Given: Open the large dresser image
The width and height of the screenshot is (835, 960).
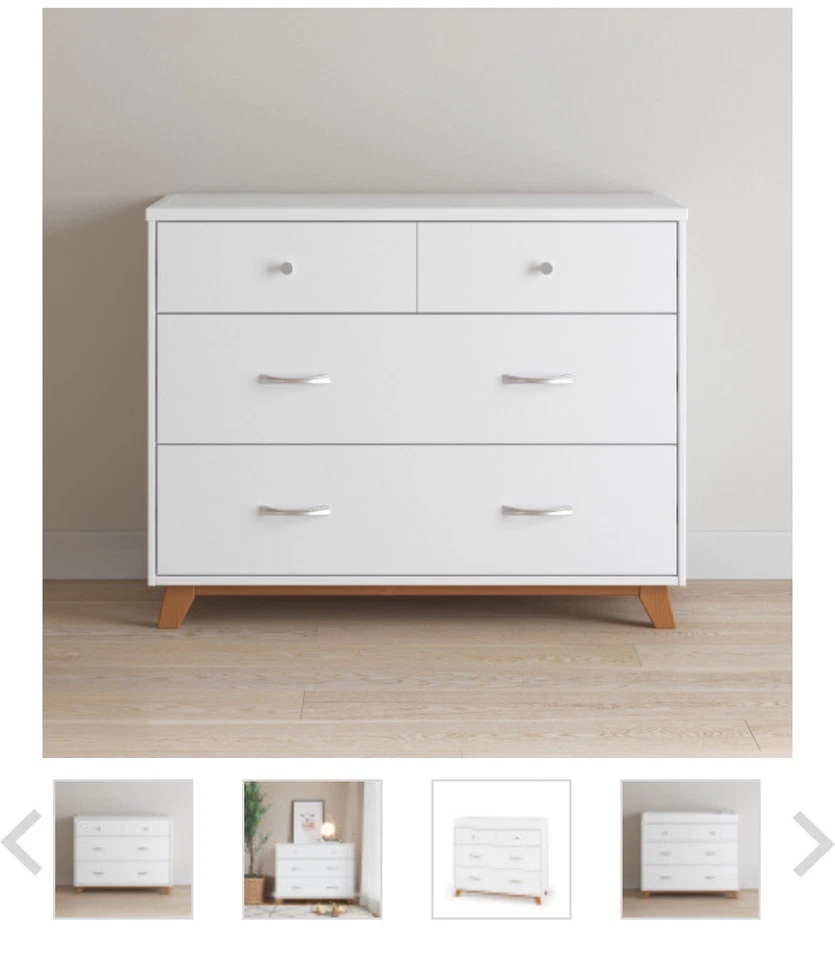Looking at the screenshot, I should (417, 383).
